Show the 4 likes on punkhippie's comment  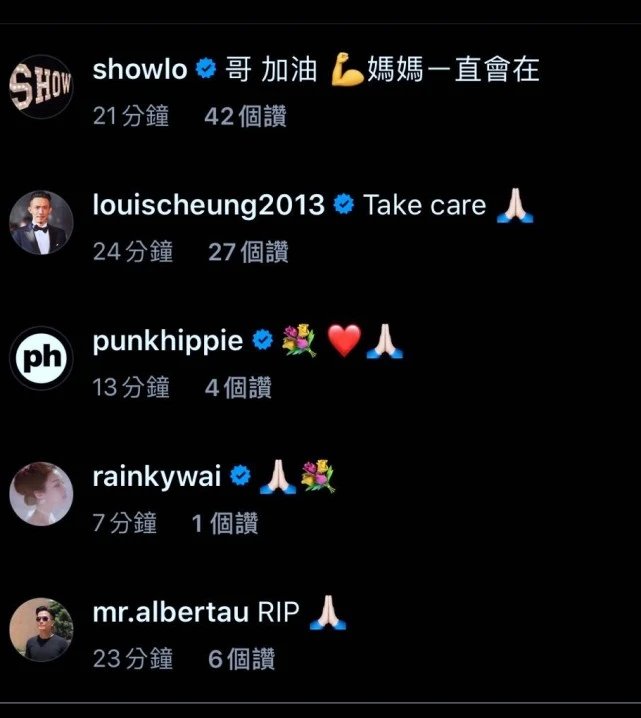pos(238,387)
